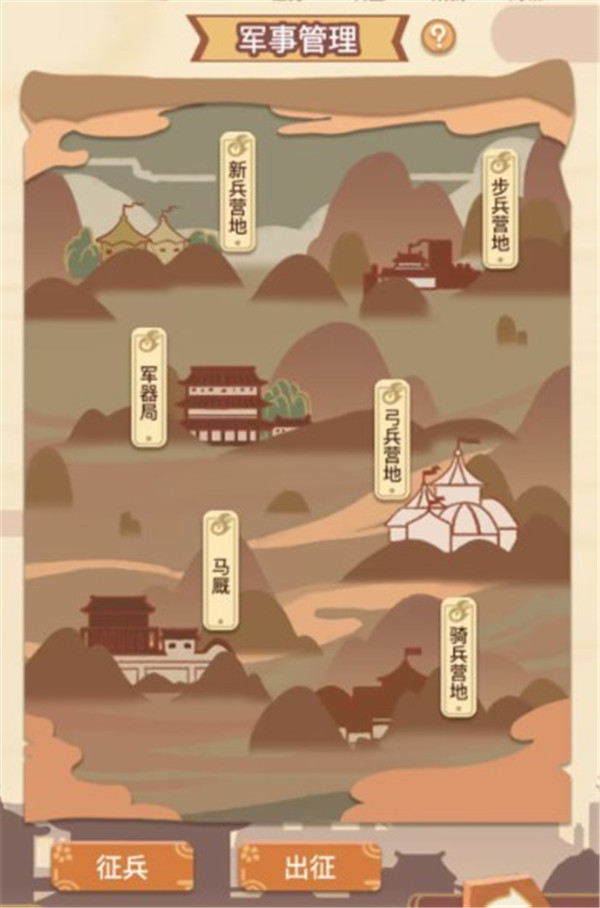
Task: Open the 新兵营地 camp
Action: pos(238,190)
